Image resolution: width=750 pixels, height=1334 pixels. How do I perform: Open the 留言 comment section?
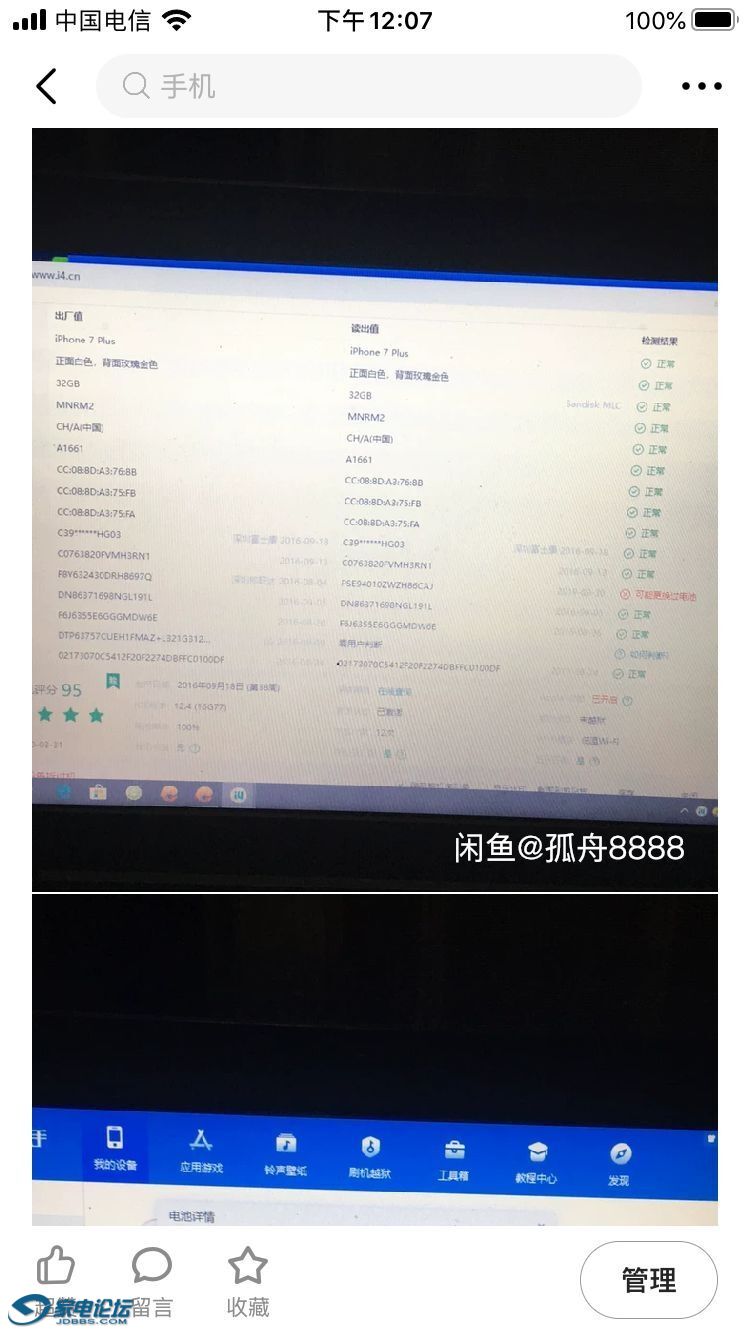tap(152, 1279)
